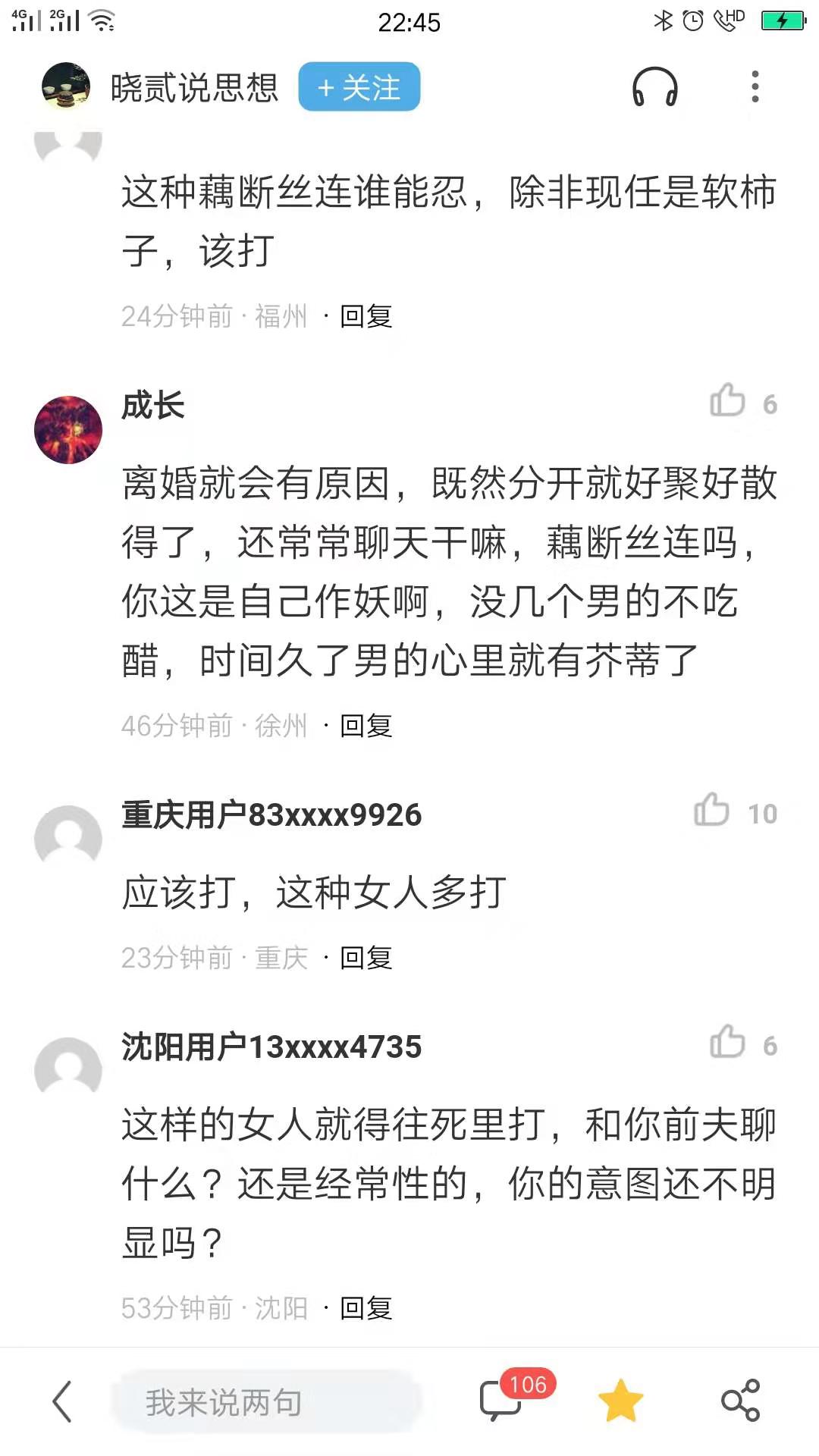Open 晓贰说思想's avatar profile
Image resolution: width=819 pixels, height=1456 pixels.
pyautogui.click(x=66, y=86)
